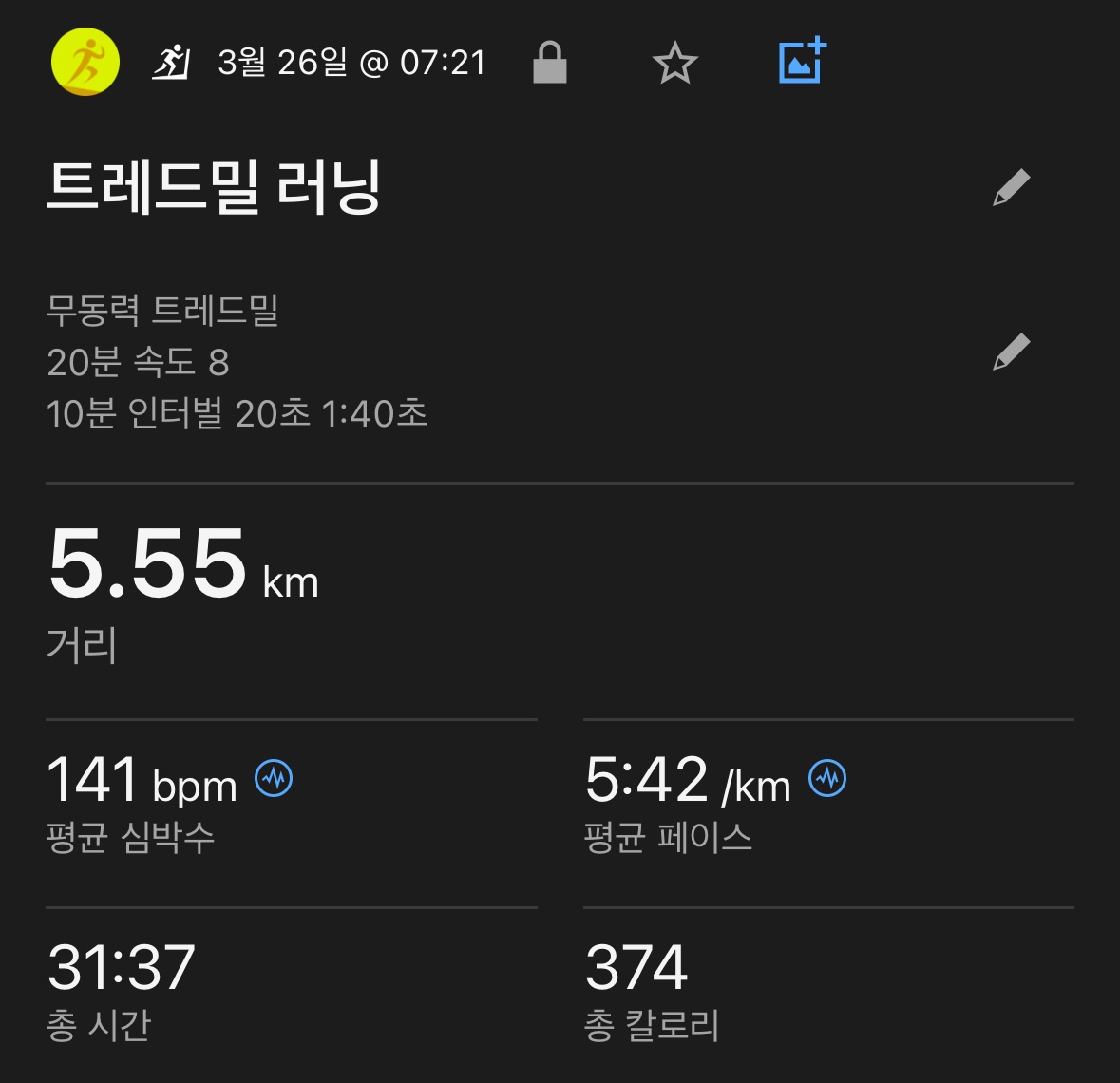
Task: Open the yellow runner profile avatar
Action: click(85, 63)
